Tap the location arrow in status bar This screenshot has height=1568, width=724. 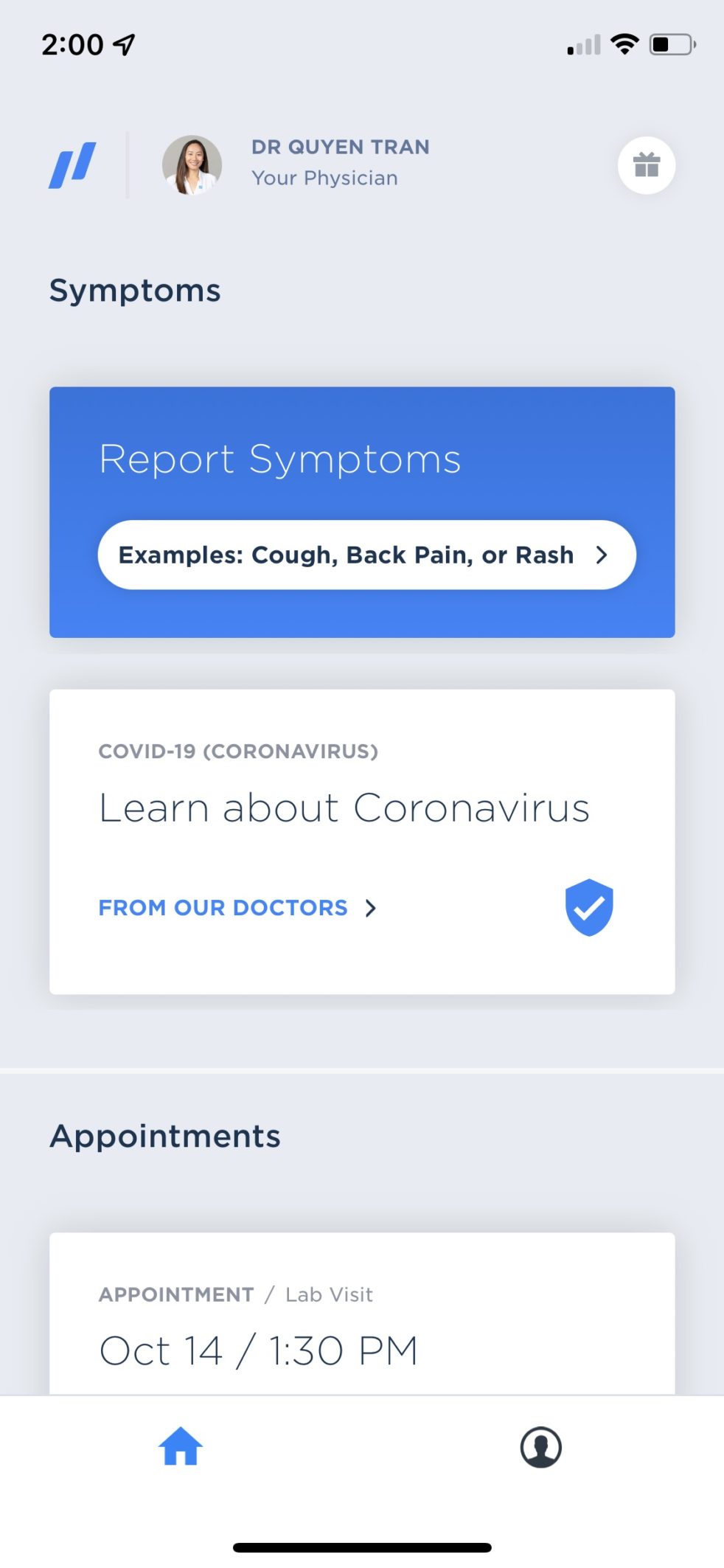122,44
